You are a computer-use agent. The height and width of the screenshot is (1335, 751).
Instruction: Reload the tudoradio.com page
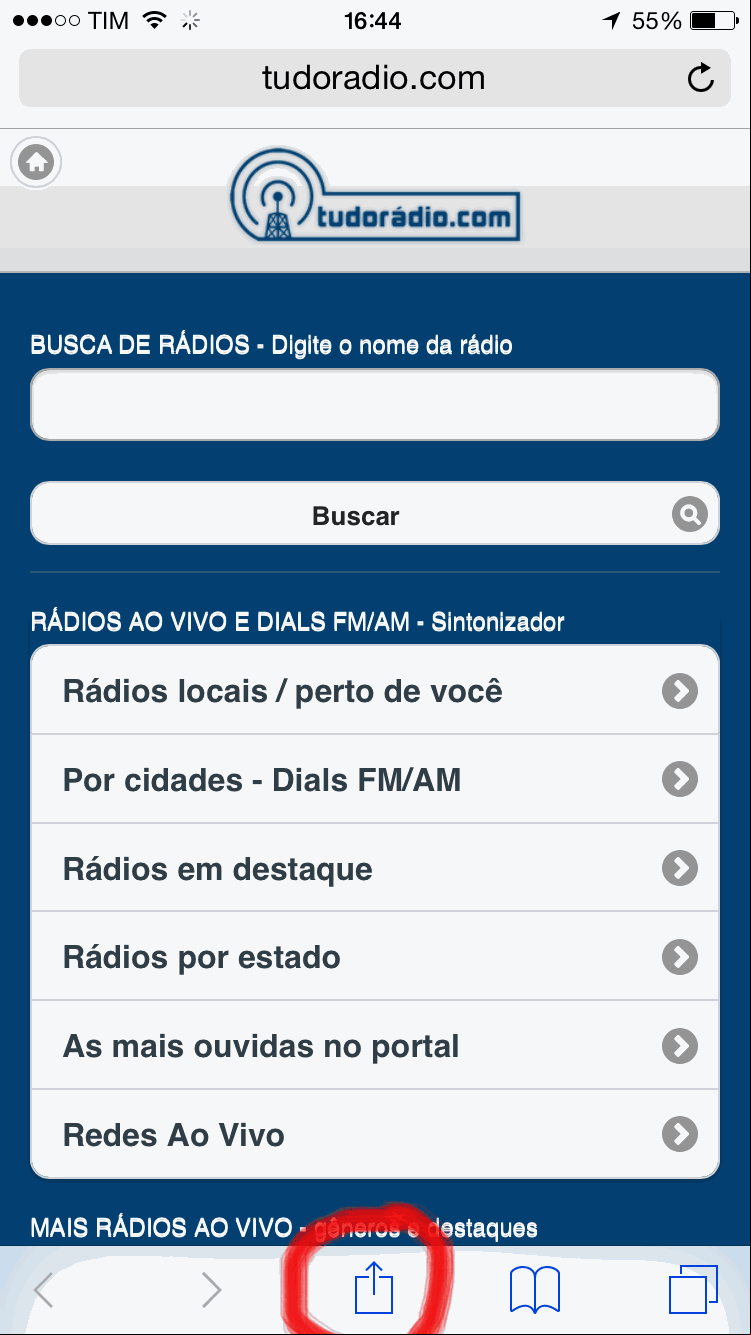[x=701, y=78]
